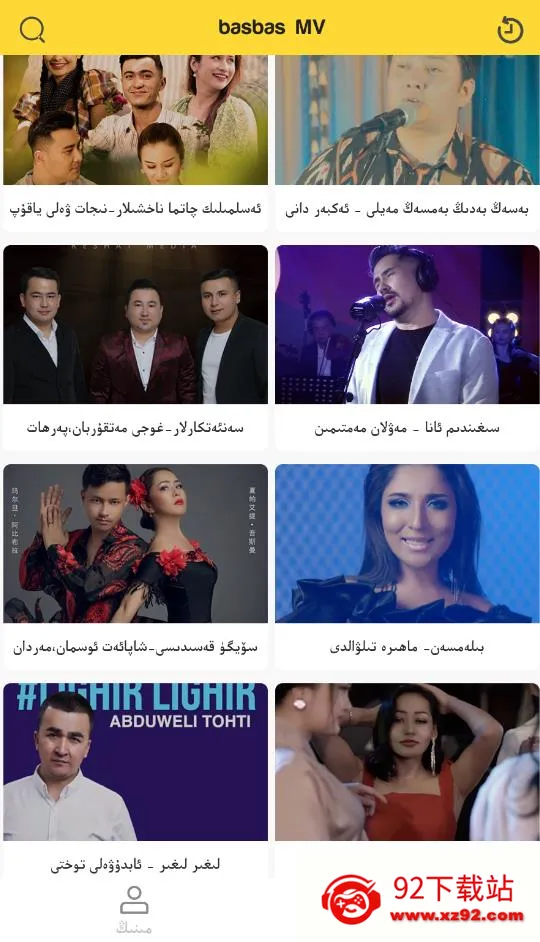Open the search icon
This screenshot has height=942, width=540.
click(x=32, y=28)
